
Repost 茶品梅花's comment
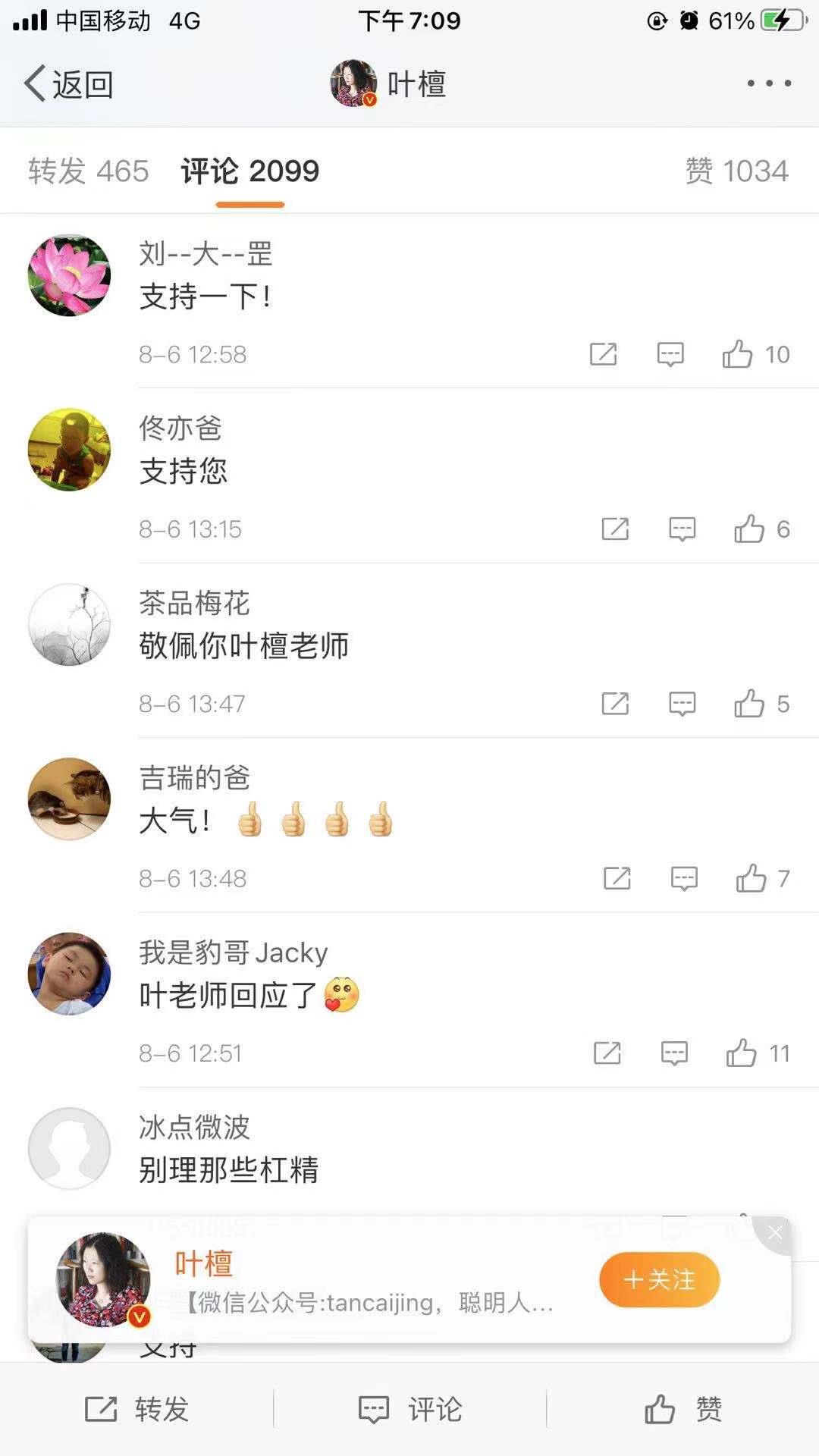click(615, 704)
